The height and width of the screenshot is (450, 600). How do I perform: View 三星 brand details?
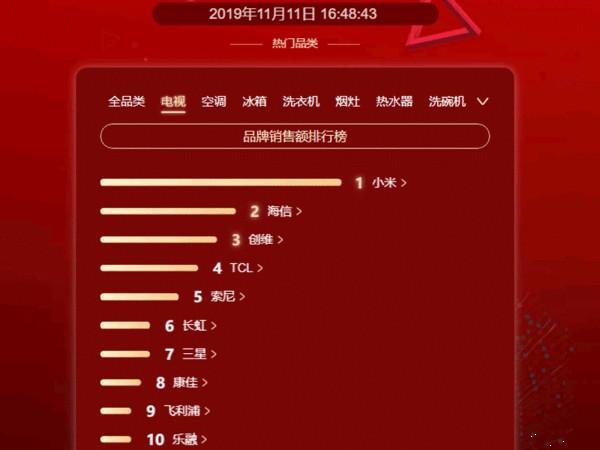point(199,354)
